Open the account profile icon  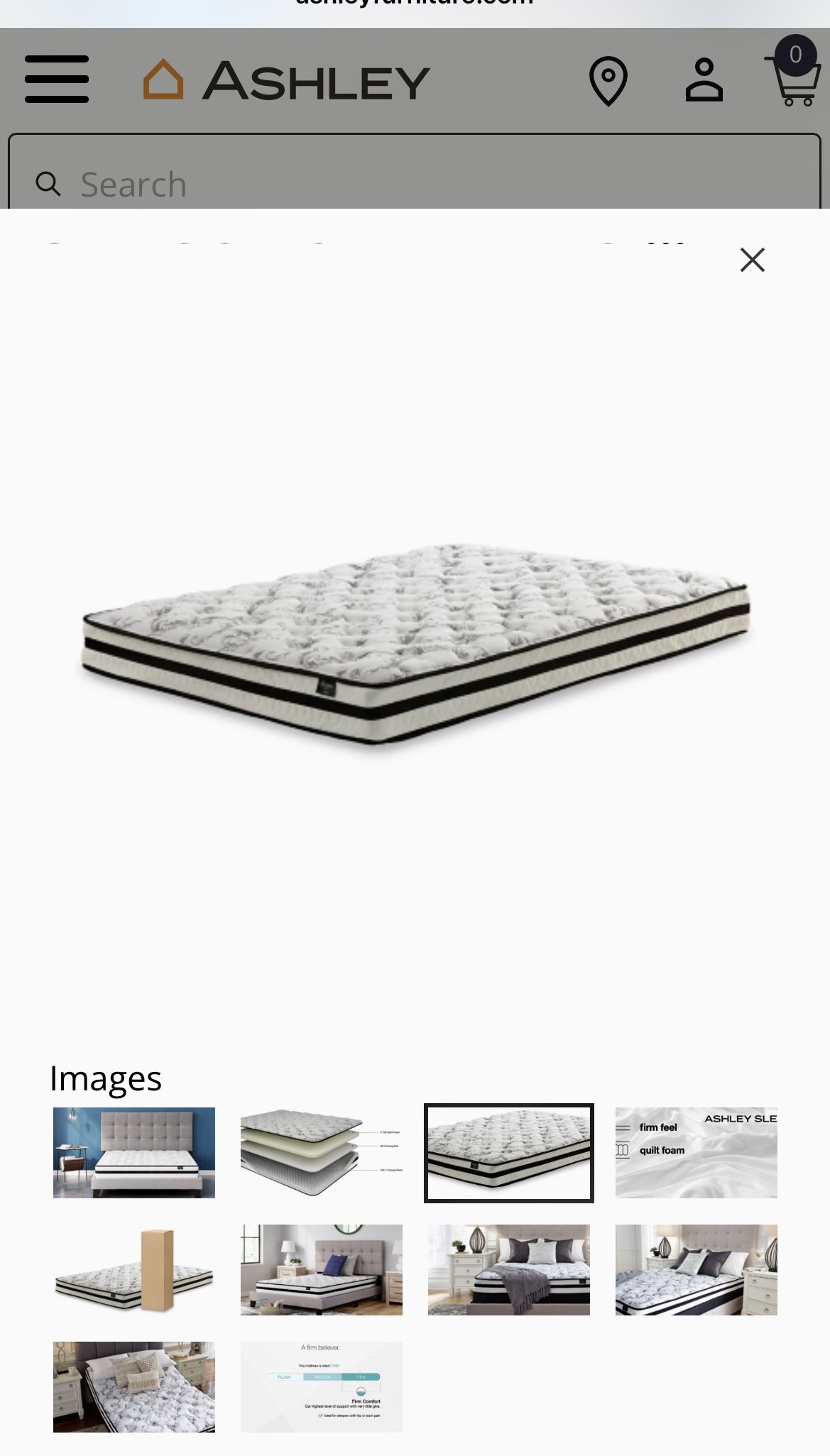[704, 80]
